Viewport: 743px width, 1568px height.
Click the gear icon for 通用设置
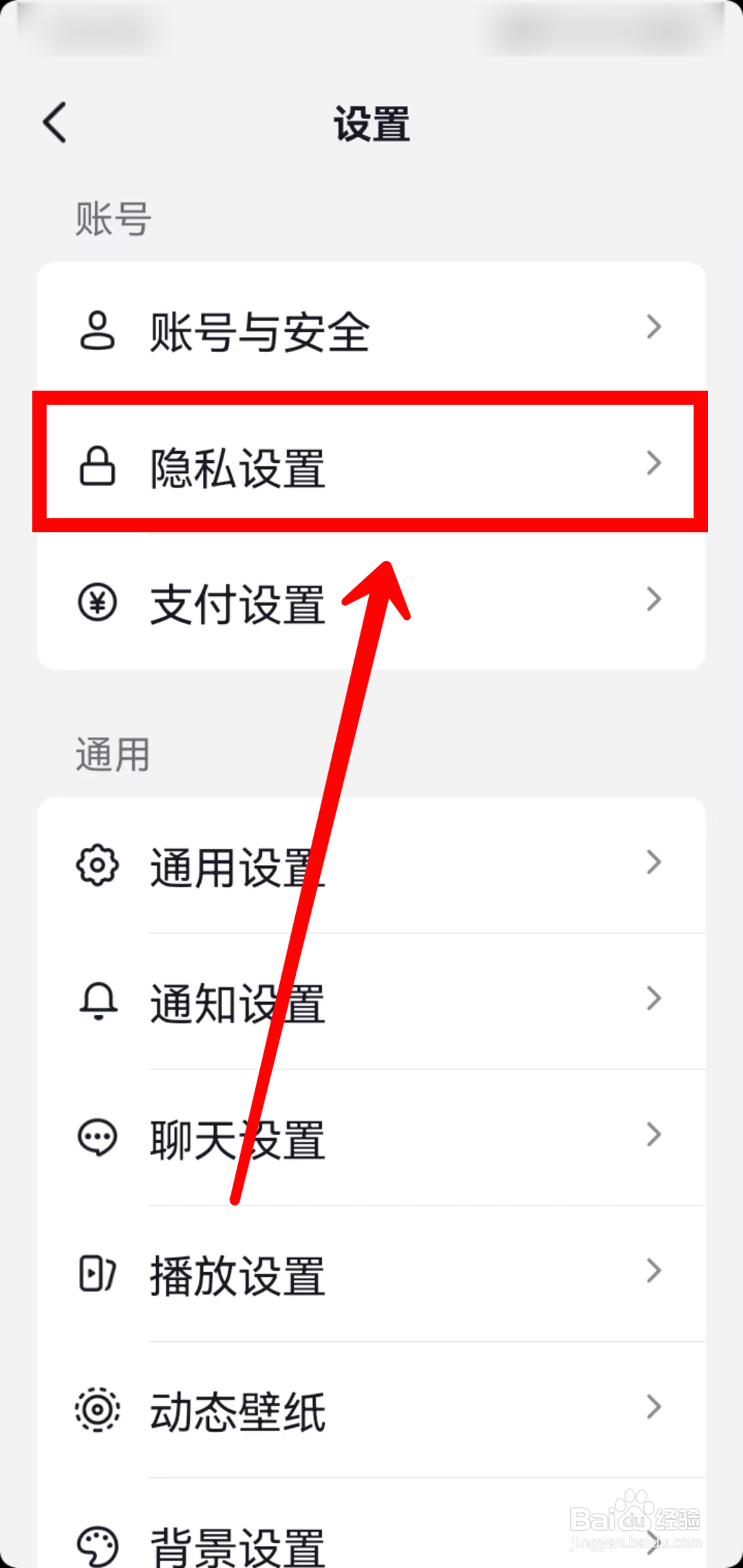coord(98,865)
